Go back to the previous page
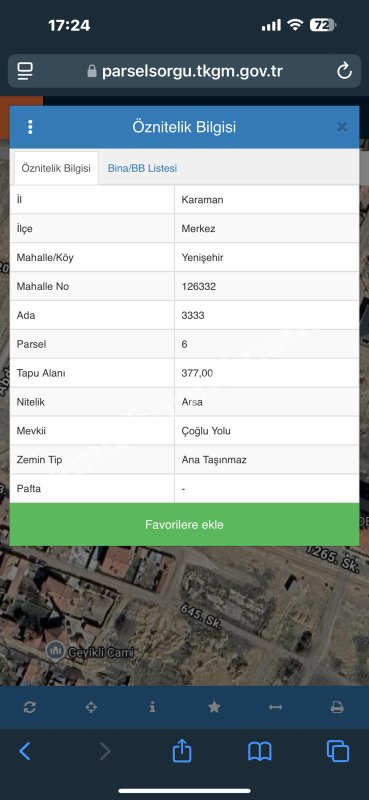Viewport: 369px width, 800px height. (24, 751)
